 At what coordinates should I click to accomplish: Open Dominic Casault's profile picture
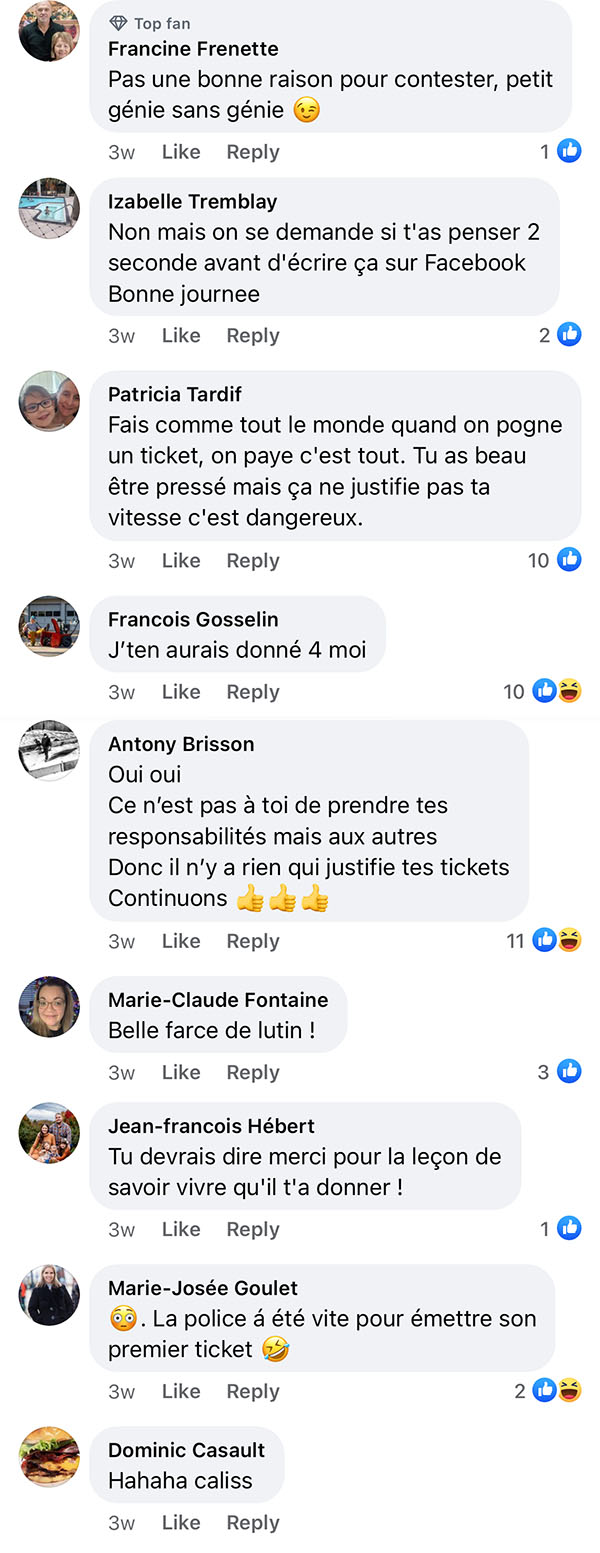[x=49, y=1457]
